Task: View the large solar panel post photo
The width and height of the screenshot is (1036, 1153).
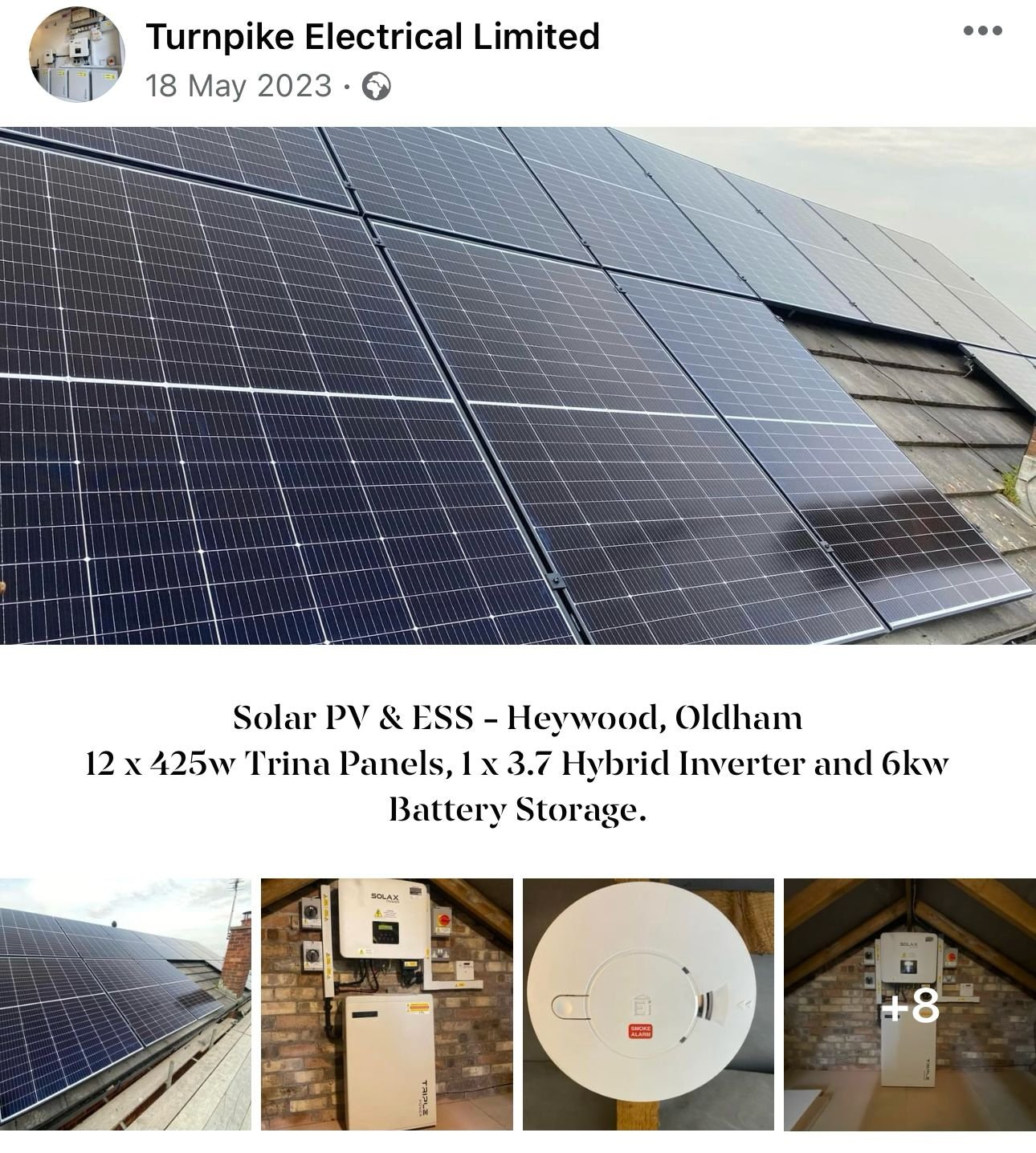Action: coord(518,385)
